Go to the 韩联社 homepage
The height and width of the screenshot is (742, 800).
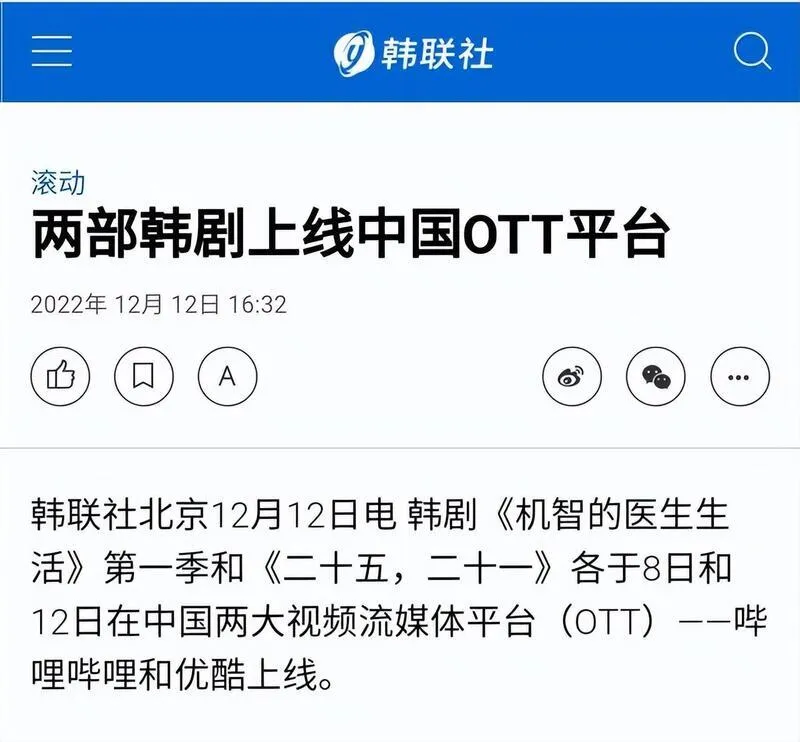coord(413,52)
